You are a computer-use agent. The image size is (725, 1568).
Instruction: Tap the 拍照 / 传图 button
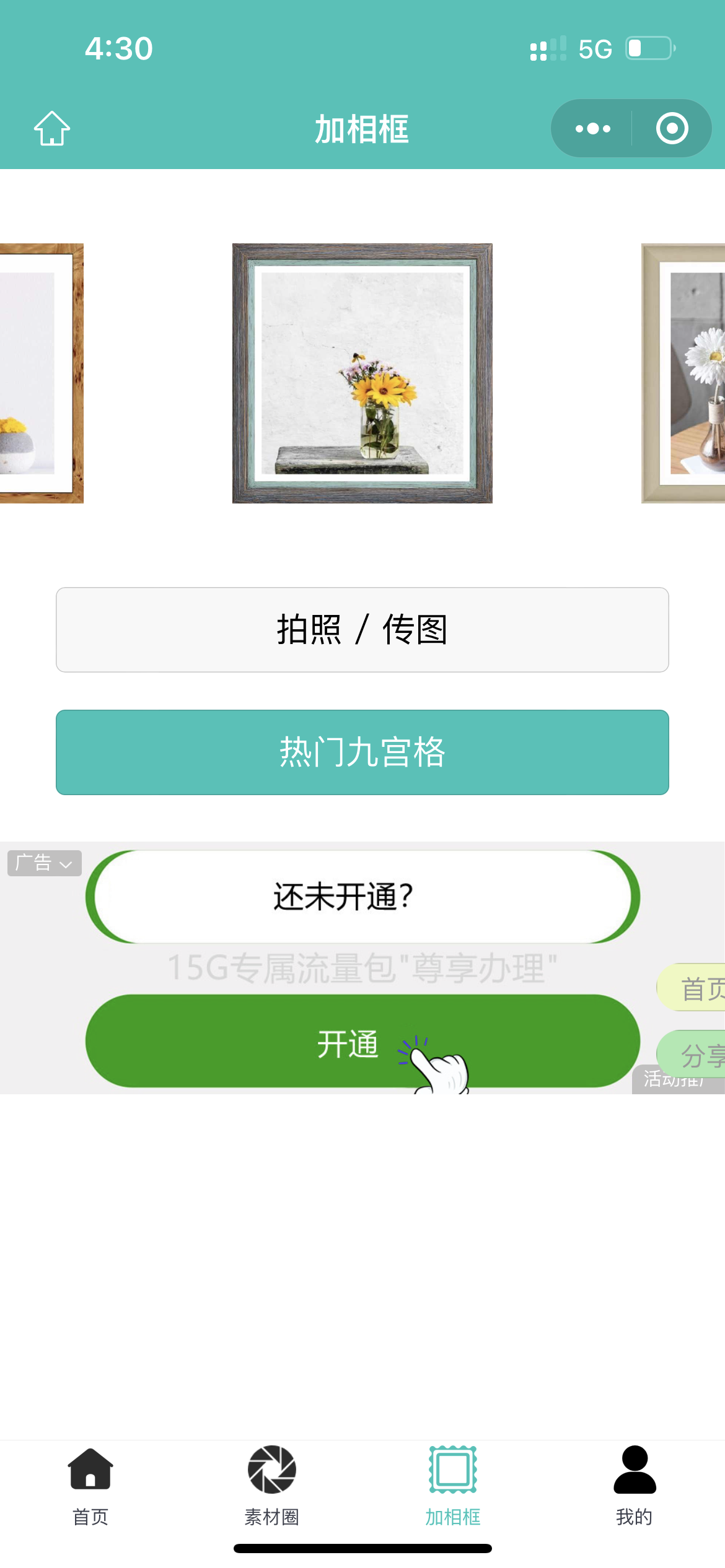point(362,630)
